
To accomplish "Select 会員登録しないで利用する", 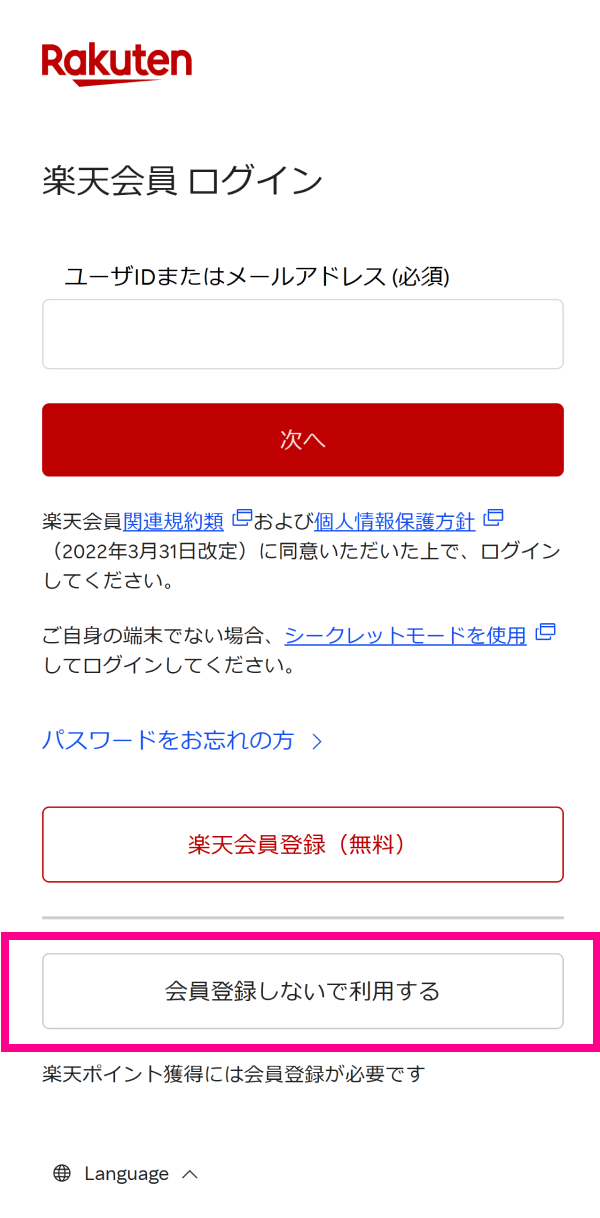I will 302,991.
